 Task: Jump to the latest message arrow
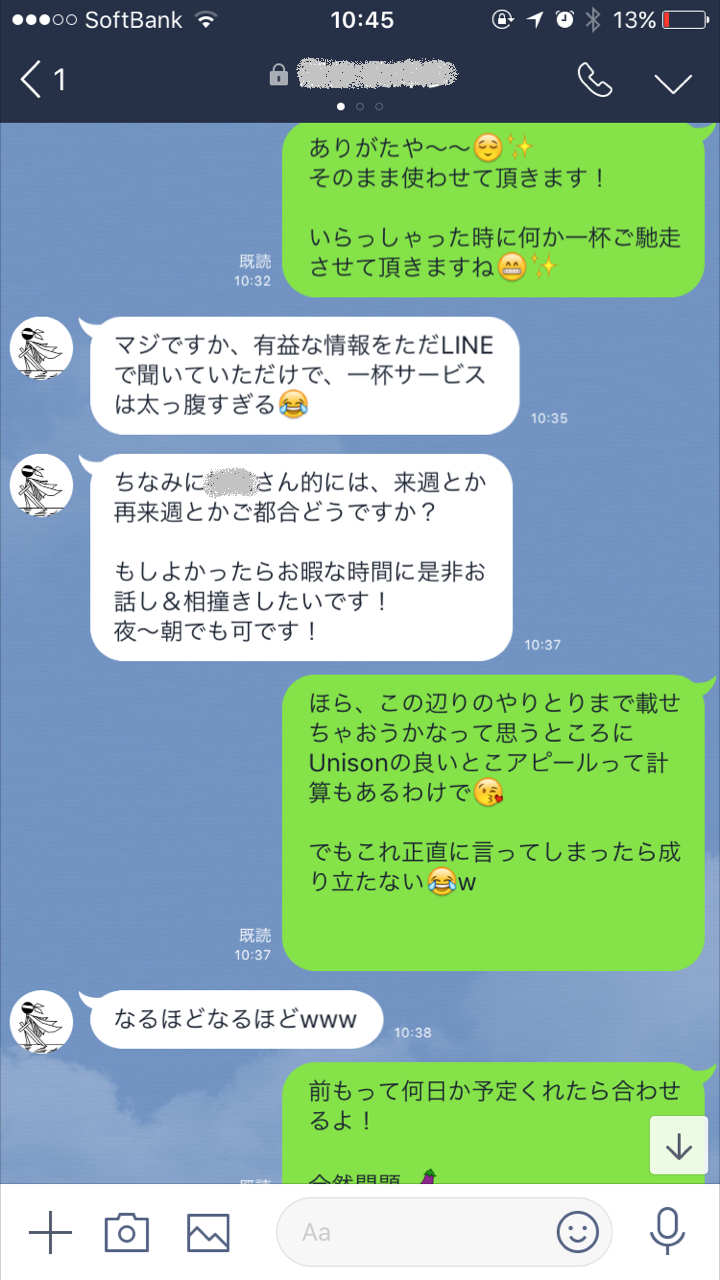679,1146
